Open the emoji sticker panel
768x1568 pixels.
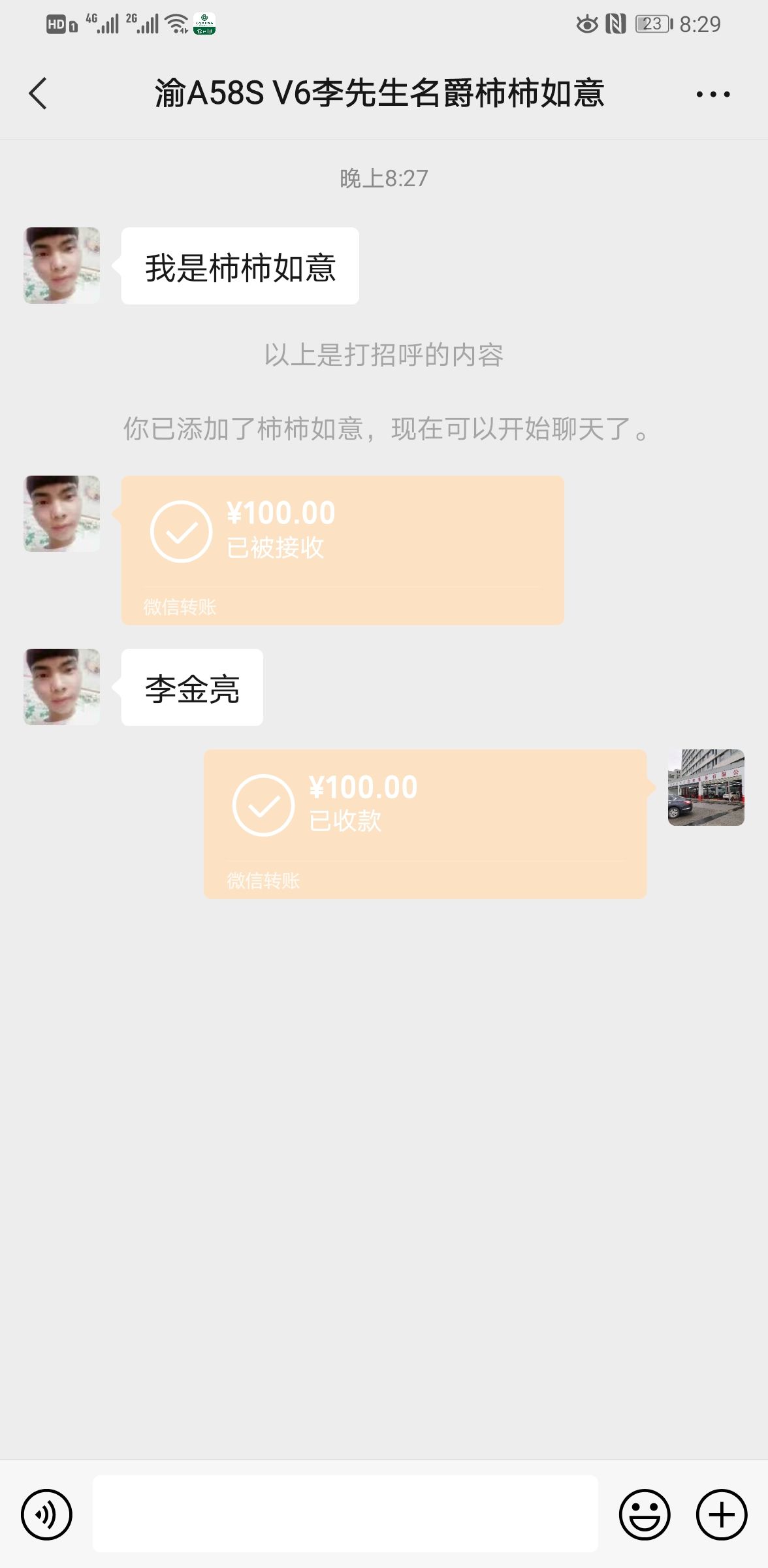[x=645, y=1514]
